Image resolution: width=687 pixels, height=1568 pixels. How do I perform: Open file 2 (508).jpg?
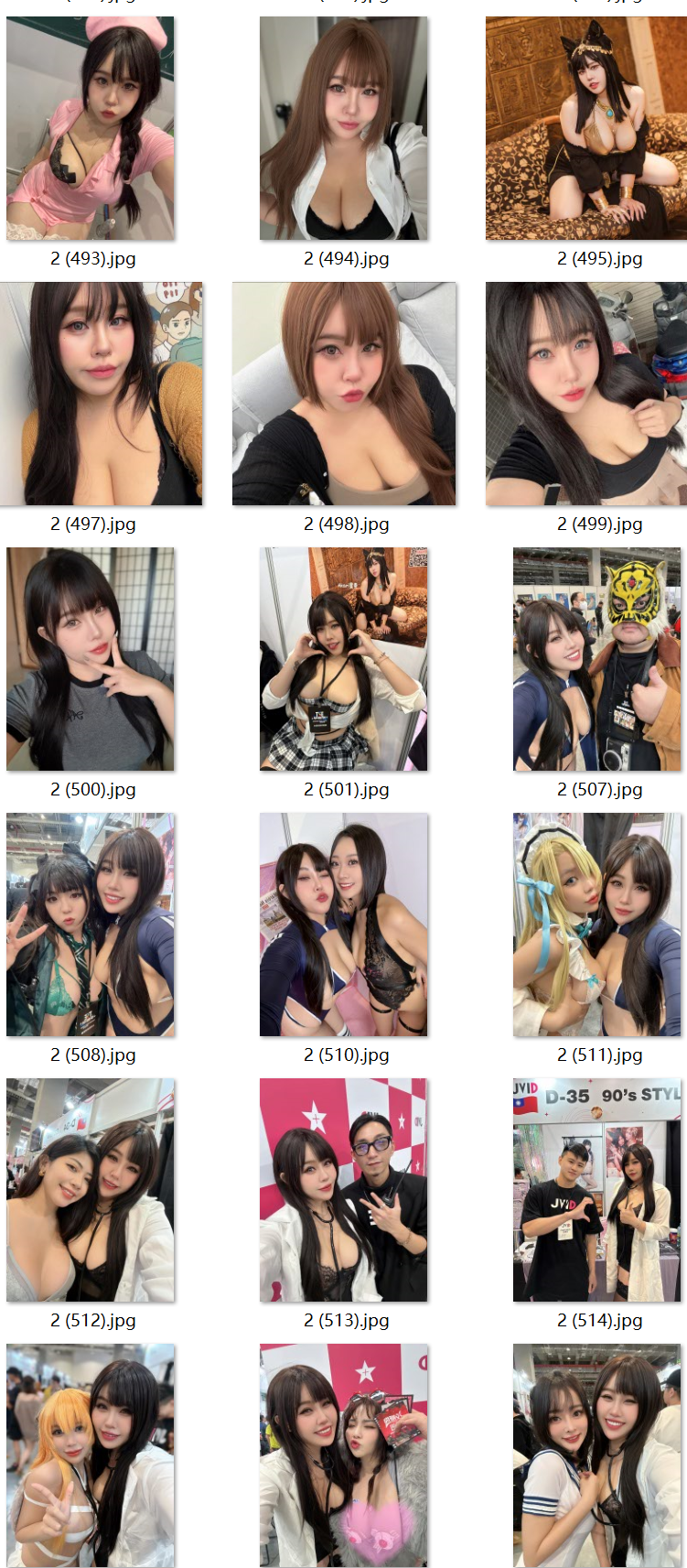(x=91, y=925)
